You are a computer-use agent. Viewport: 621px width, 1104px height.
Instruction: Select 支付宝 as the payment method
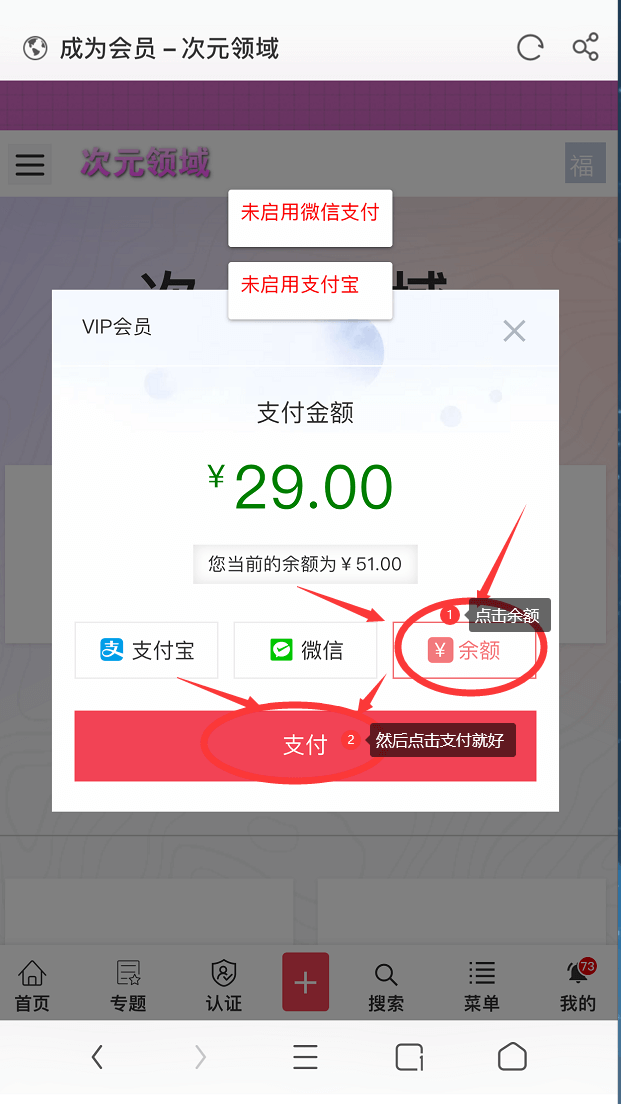coord(147,650)
